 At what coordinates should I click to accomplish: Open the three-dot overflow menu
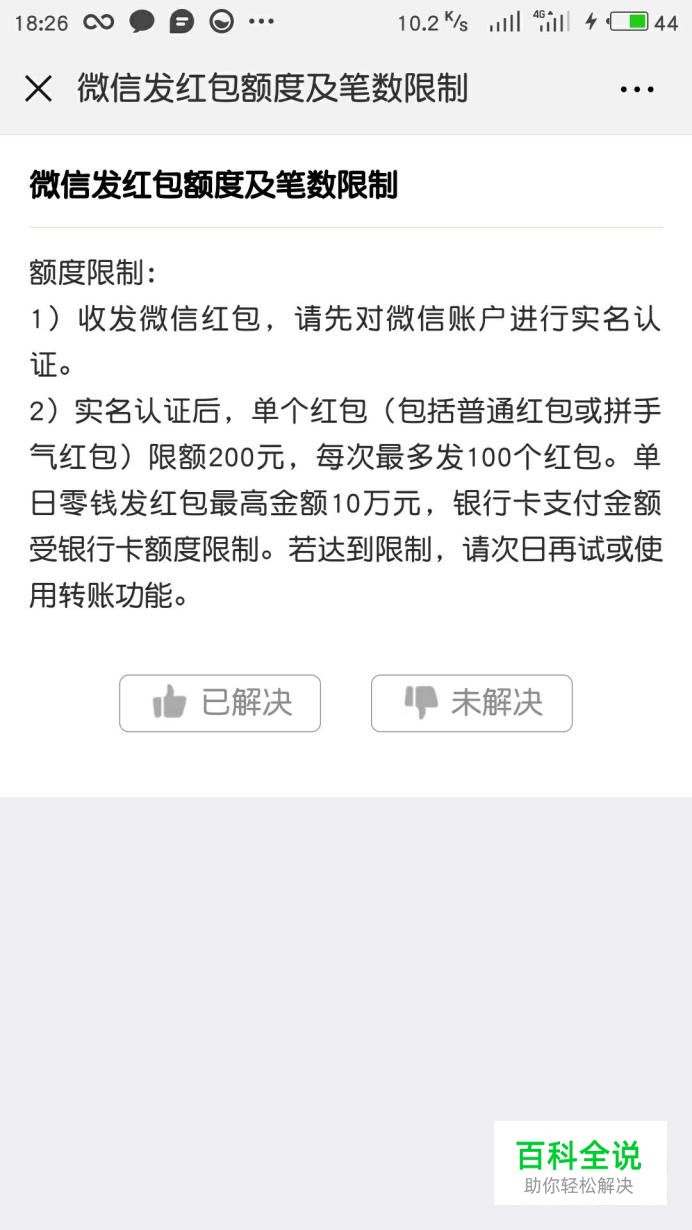tap(637, 89)
